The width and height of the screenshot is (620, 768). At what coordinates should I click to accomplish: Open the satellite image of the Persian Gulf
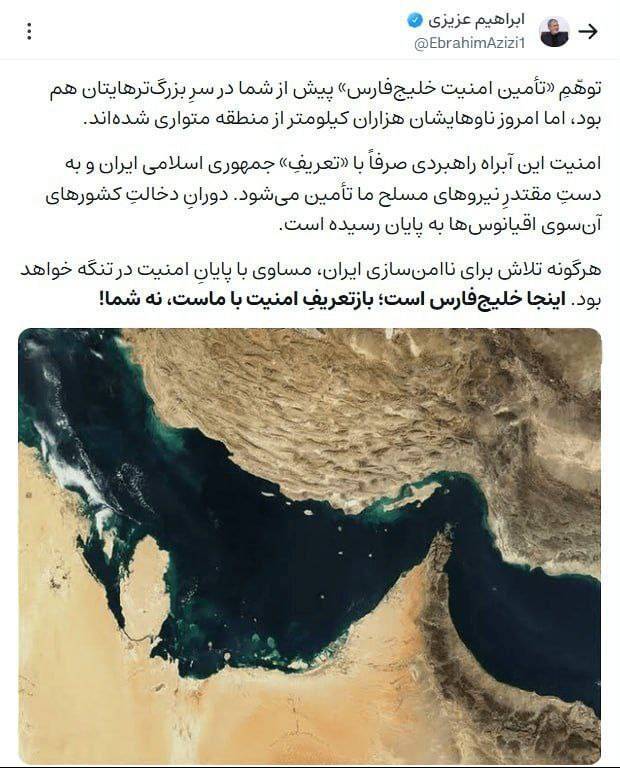tap(309, 545)
